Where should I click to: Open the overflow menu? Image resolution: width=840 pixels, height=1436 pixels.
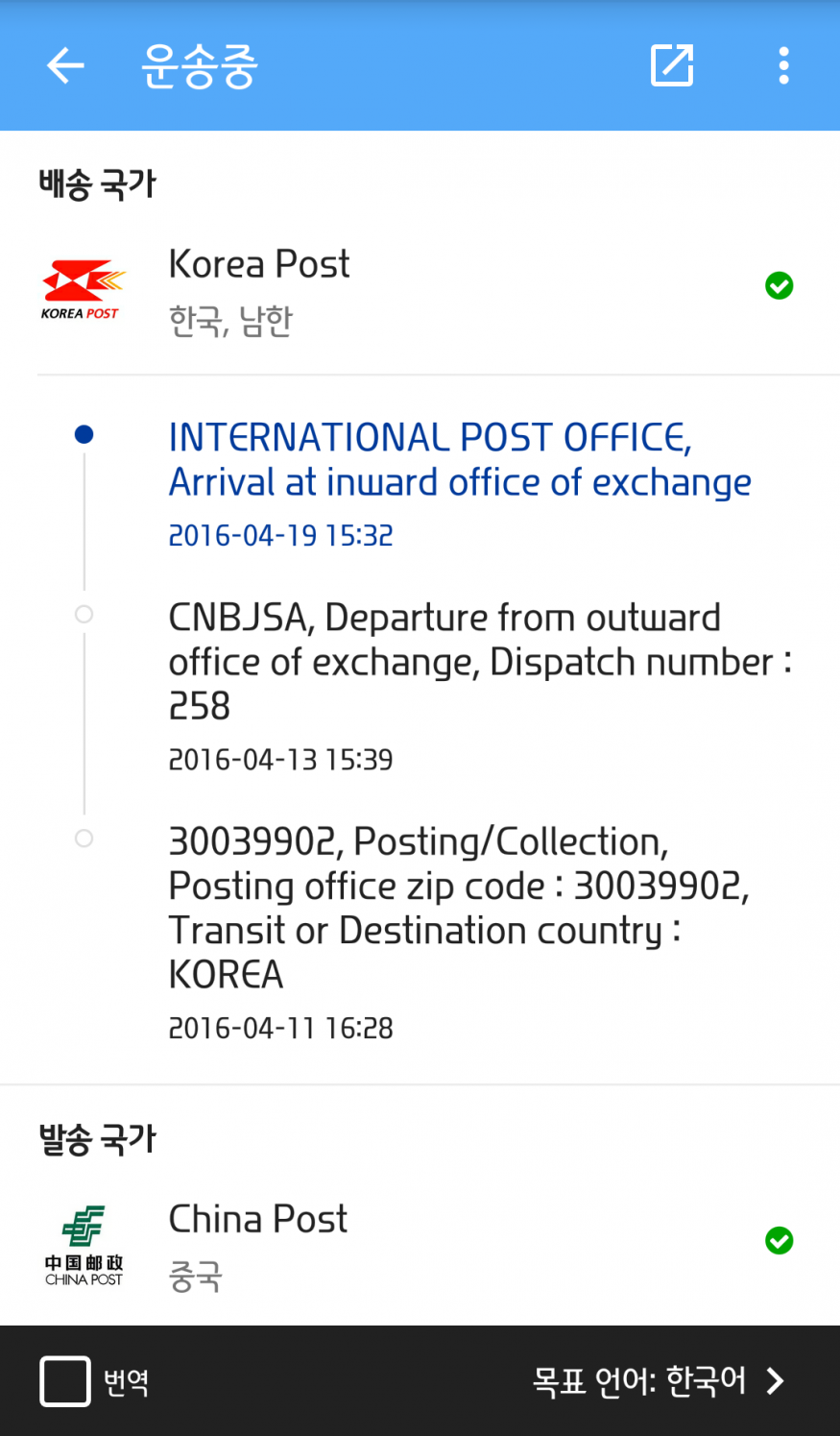(783, 66)
